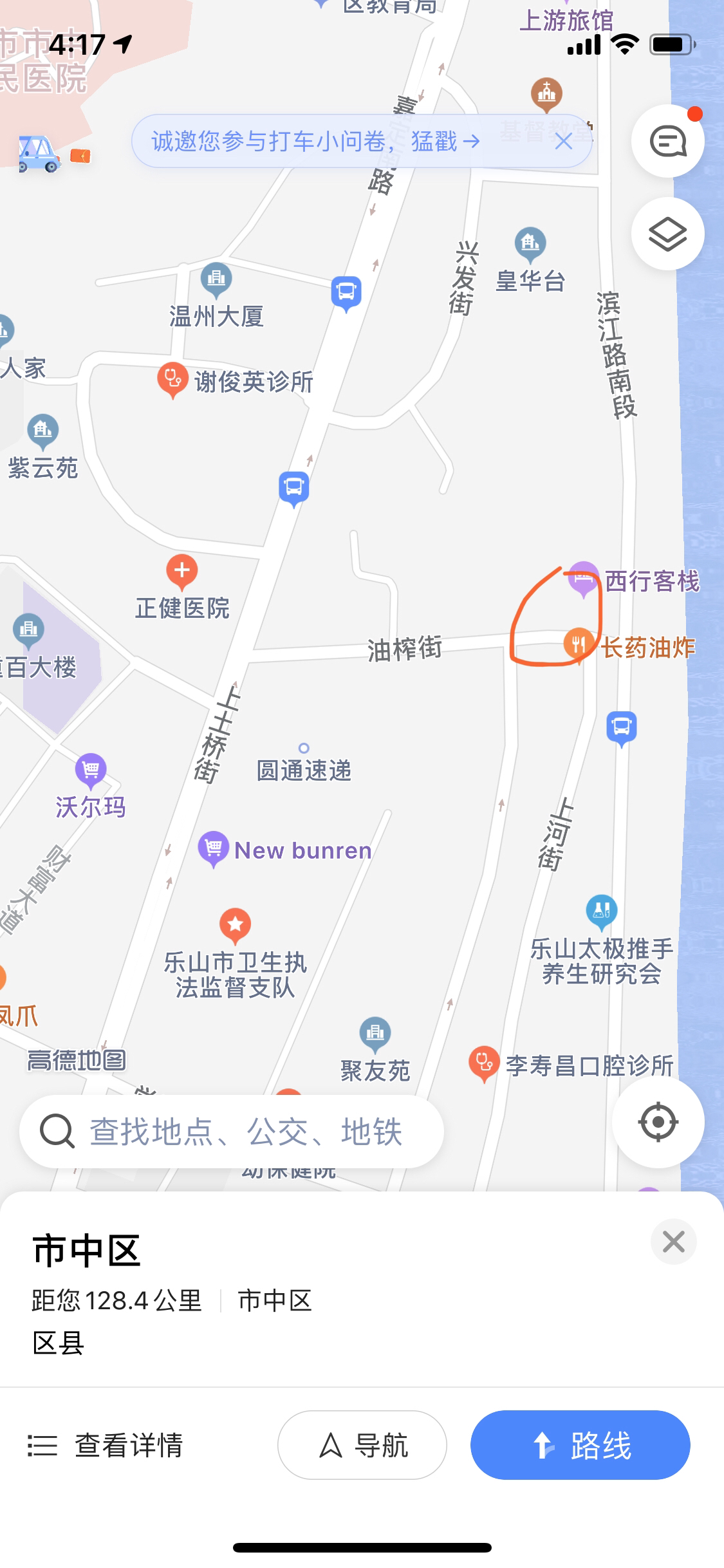Select the 正健医院 hospital marker
This screenshot has width=724, height=1568.
182,570
